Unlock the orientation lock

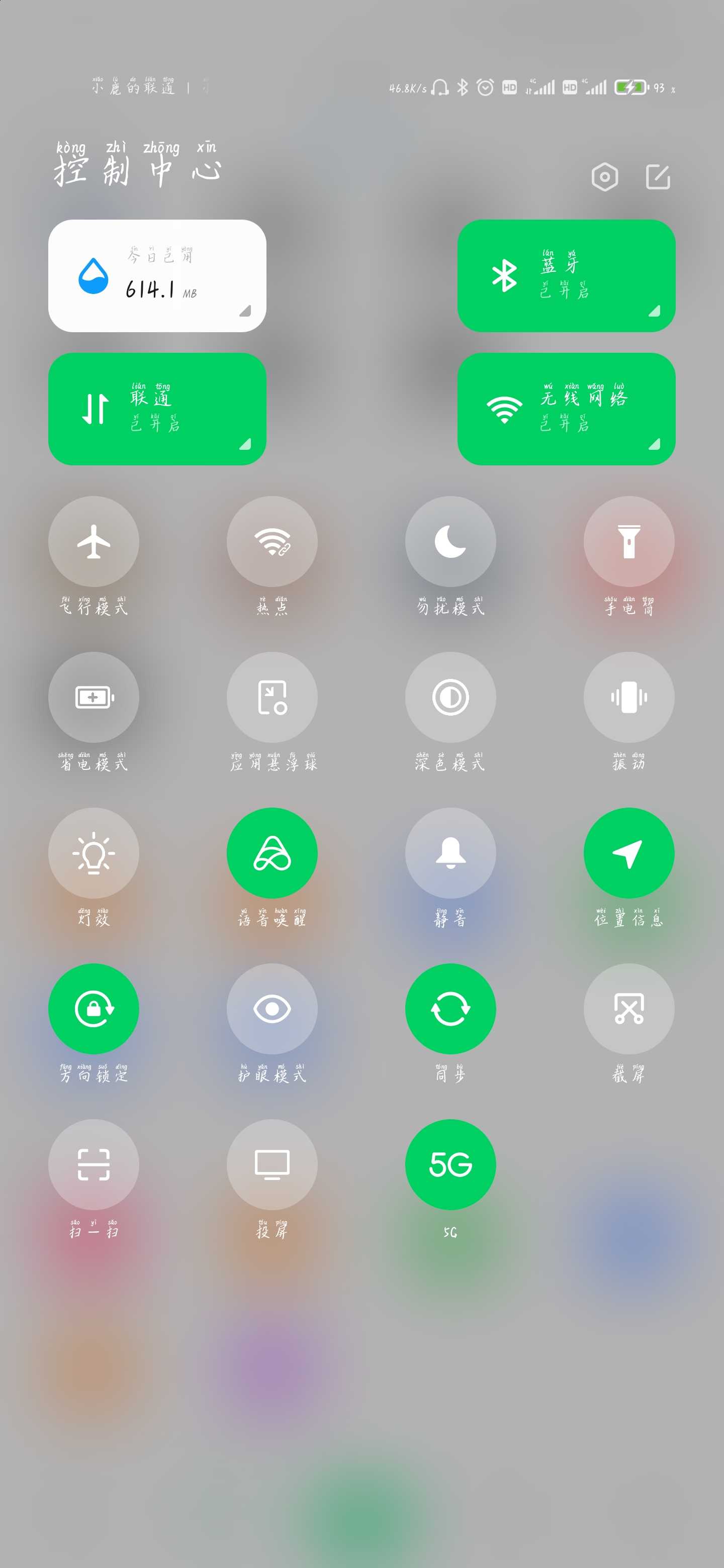[94, 1009]
